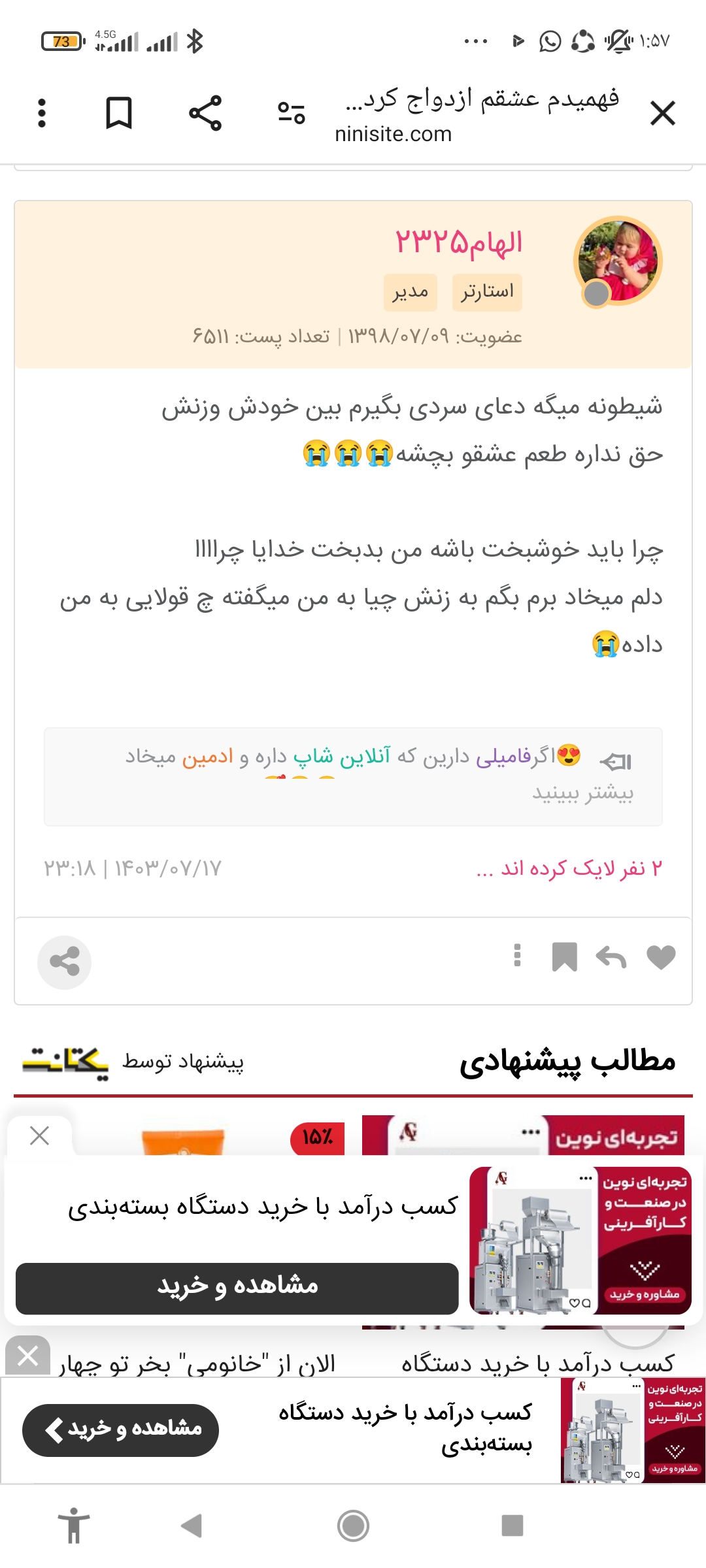
Task: Expand signature via بیشتر ببینید
Action: (x=582, y=792)
